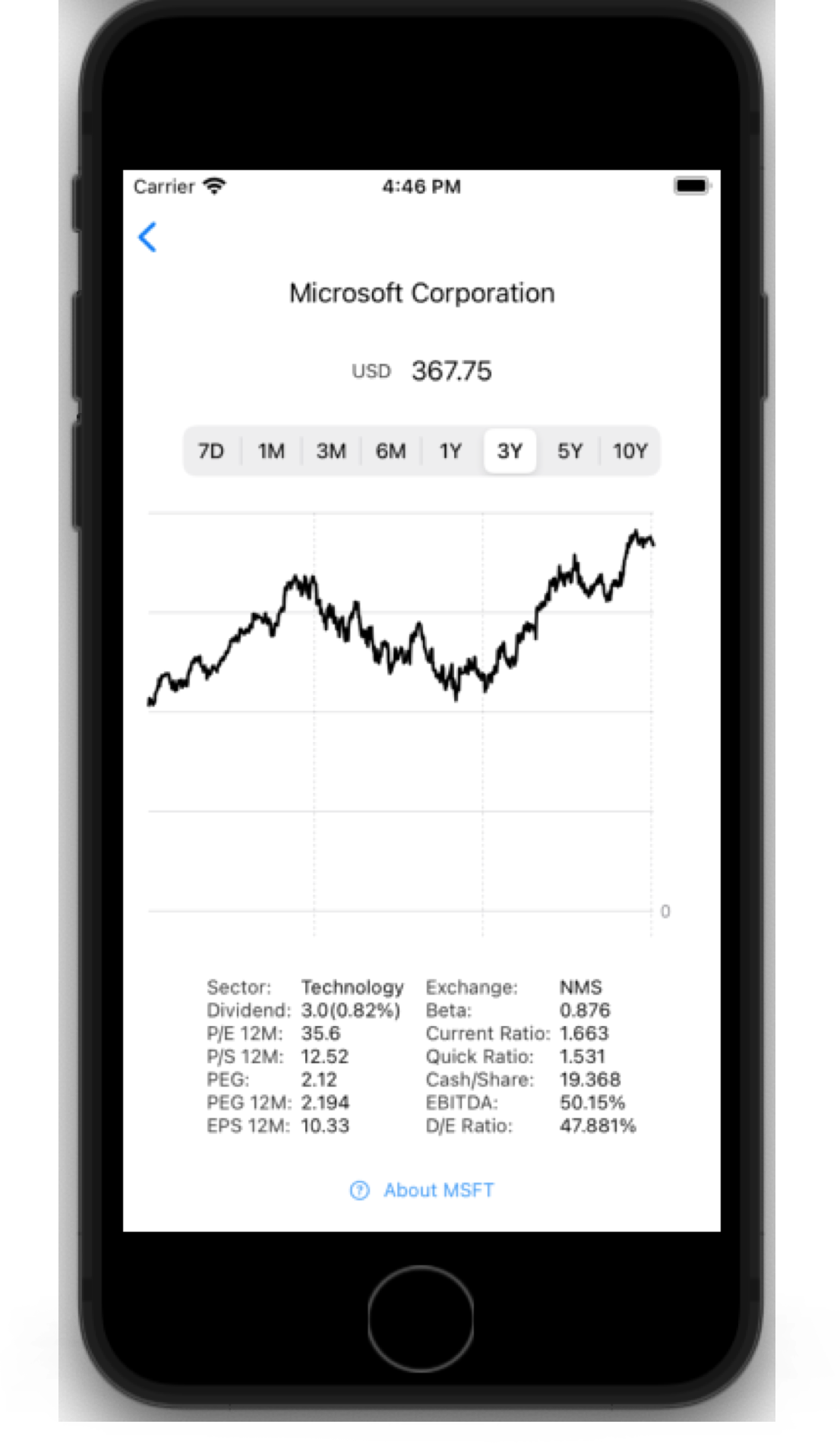The height and width of the screenshot is (1443, 840).
Task: Tap the selected 3Y segment
Action: (x=510, y=451)
